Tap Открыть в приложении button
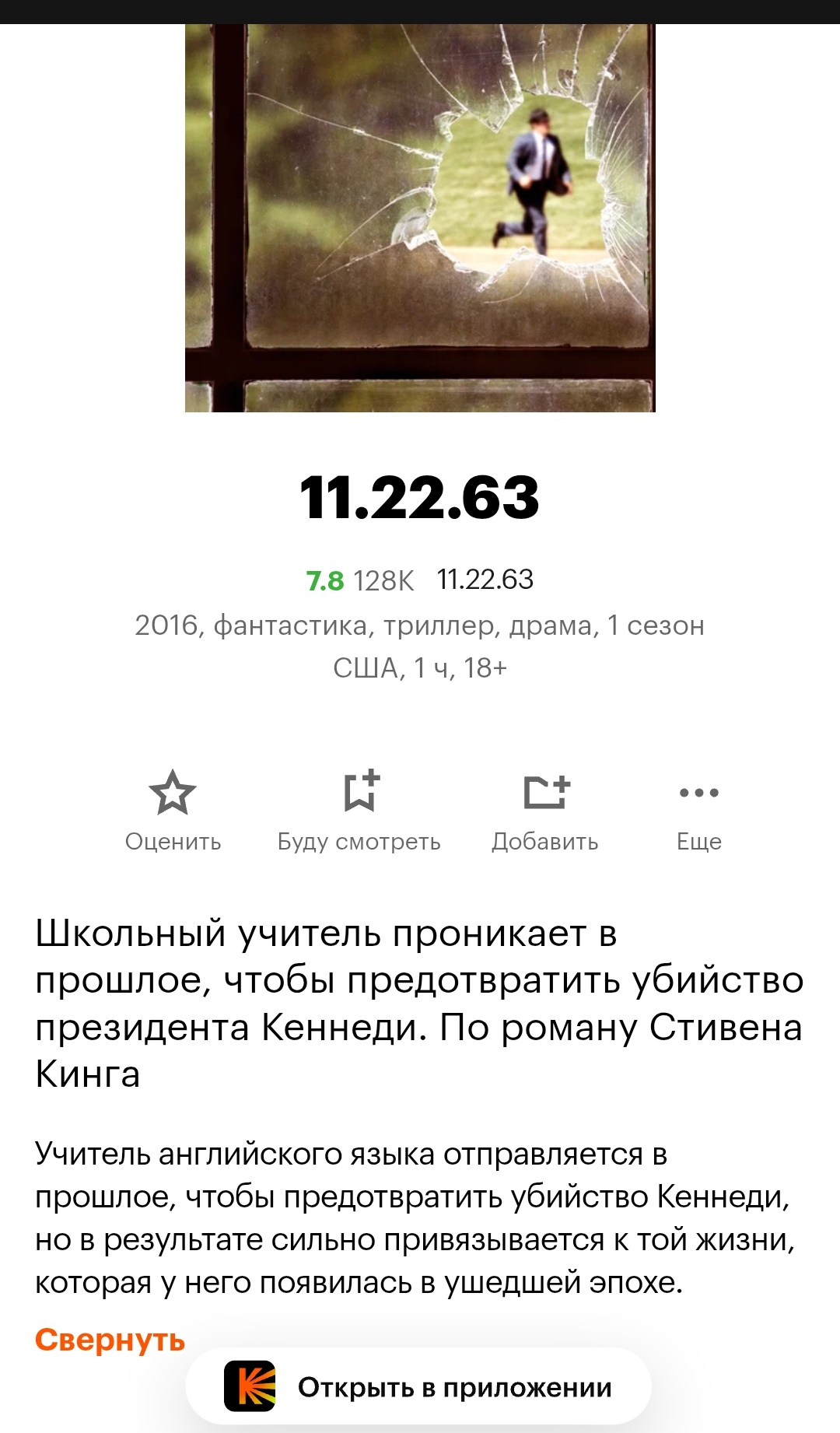The image size is (840, 1433). 418,1387
